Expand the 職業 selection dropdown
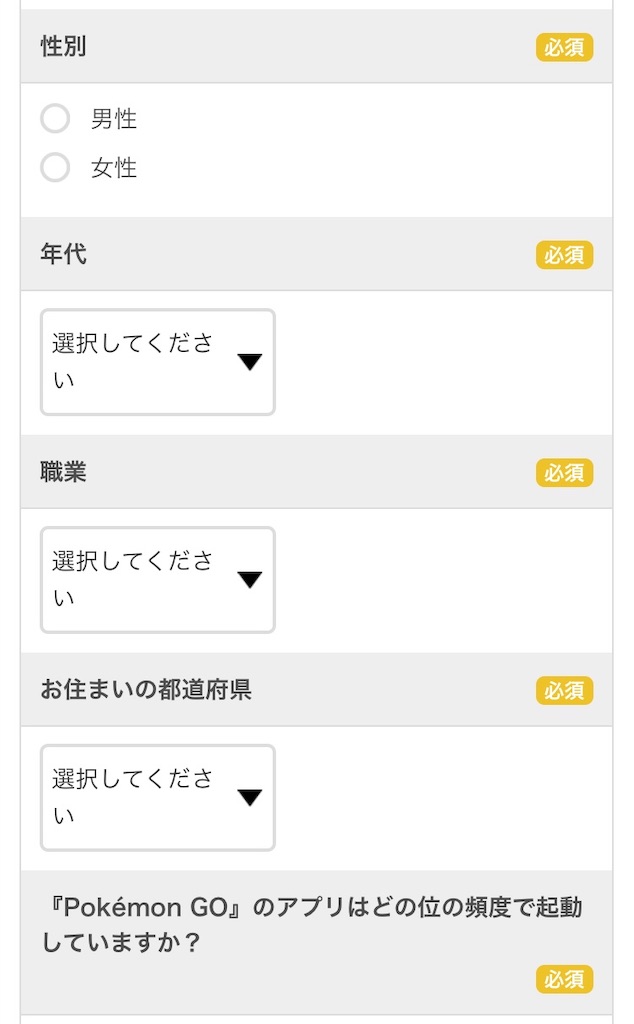634x1024 pixels. click(157, 580)
